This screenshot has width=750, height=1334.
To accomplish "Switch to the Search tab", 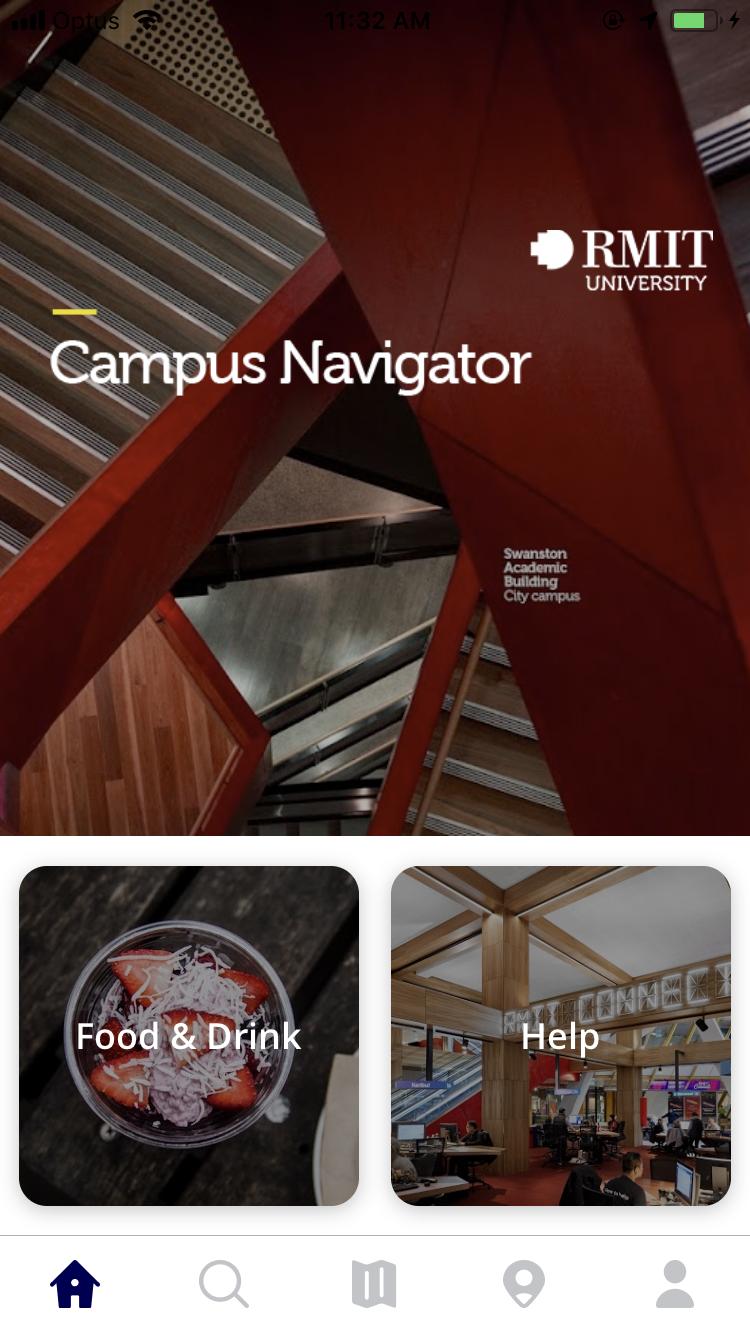I will click(x=223, y=1284).
